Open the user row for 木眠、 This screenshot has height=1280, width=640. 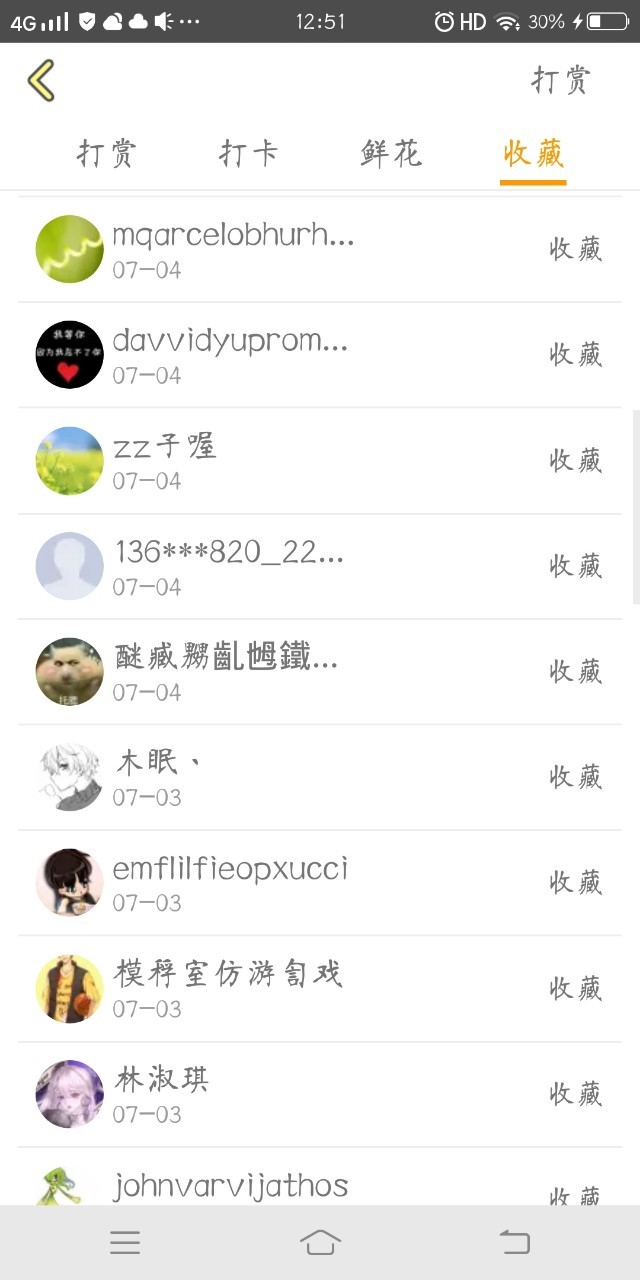320,777
